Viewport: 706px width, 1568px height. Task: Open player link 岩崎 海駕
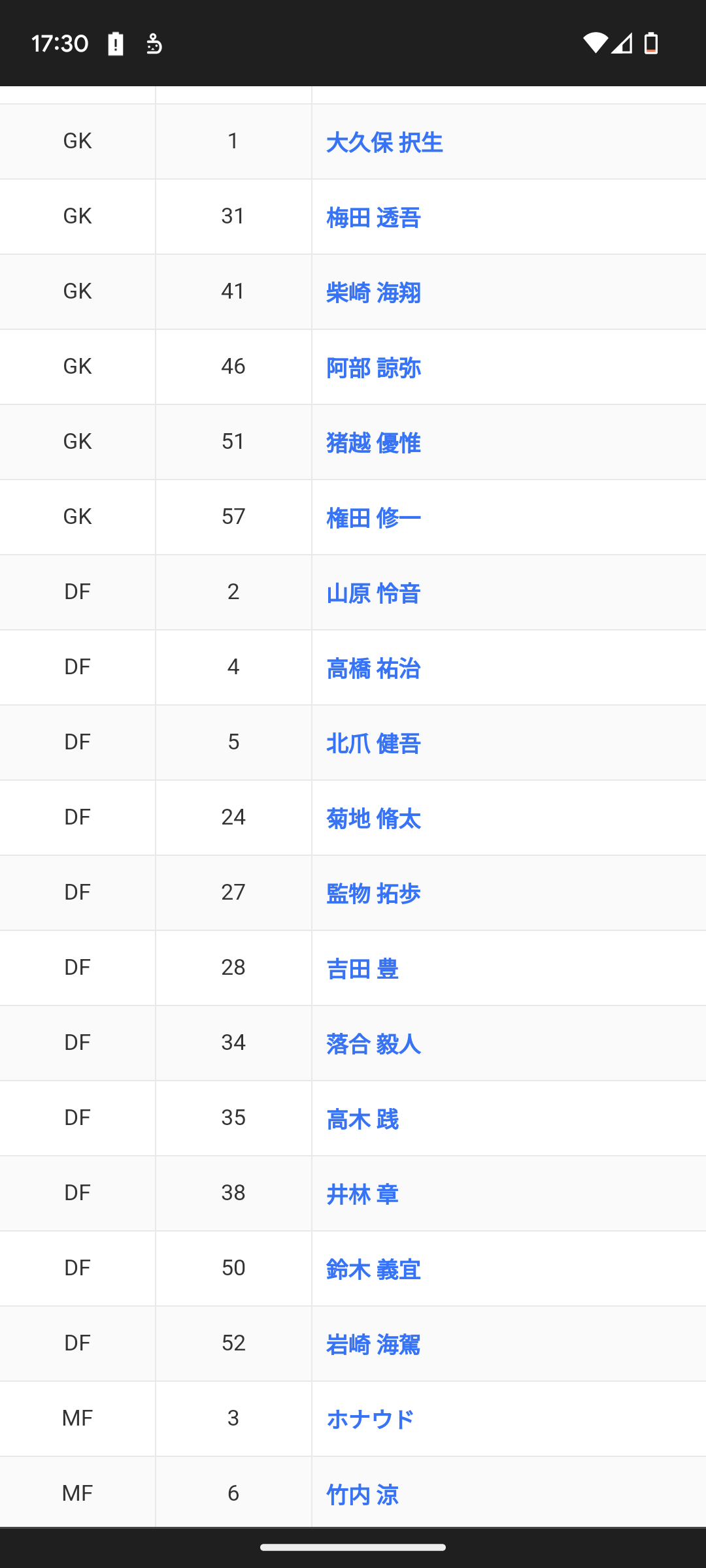tap(373, 1345)
